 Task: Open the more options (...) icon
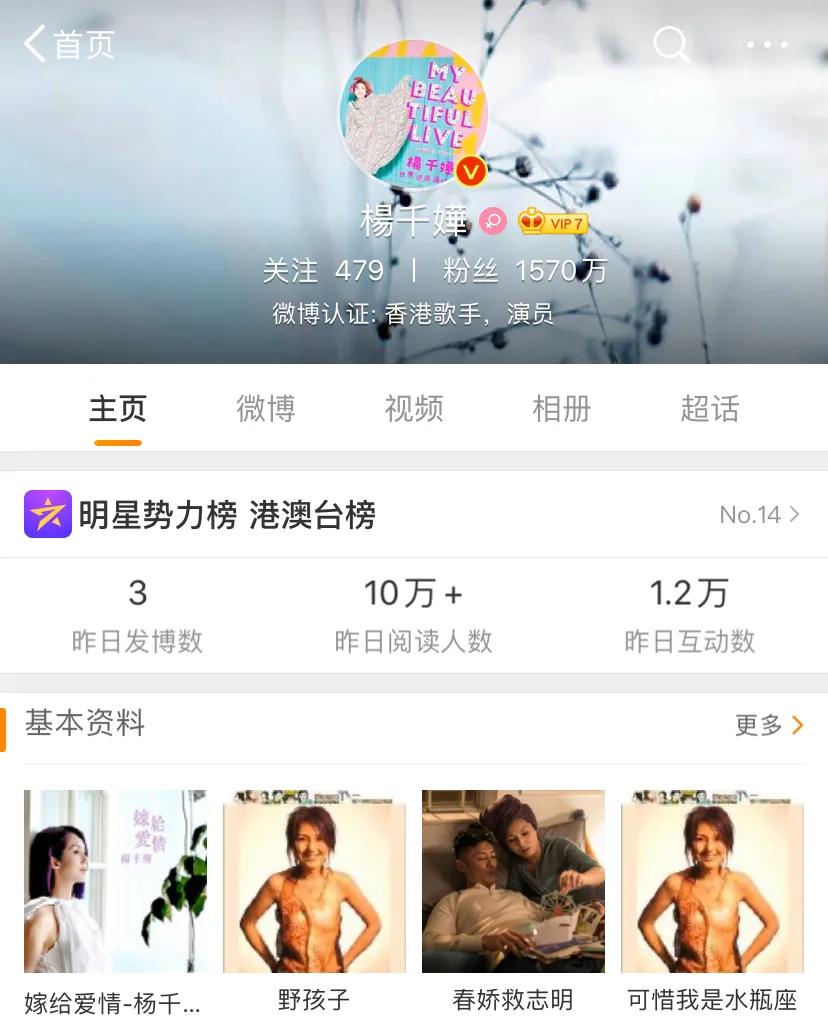click(x=767, y=44)
